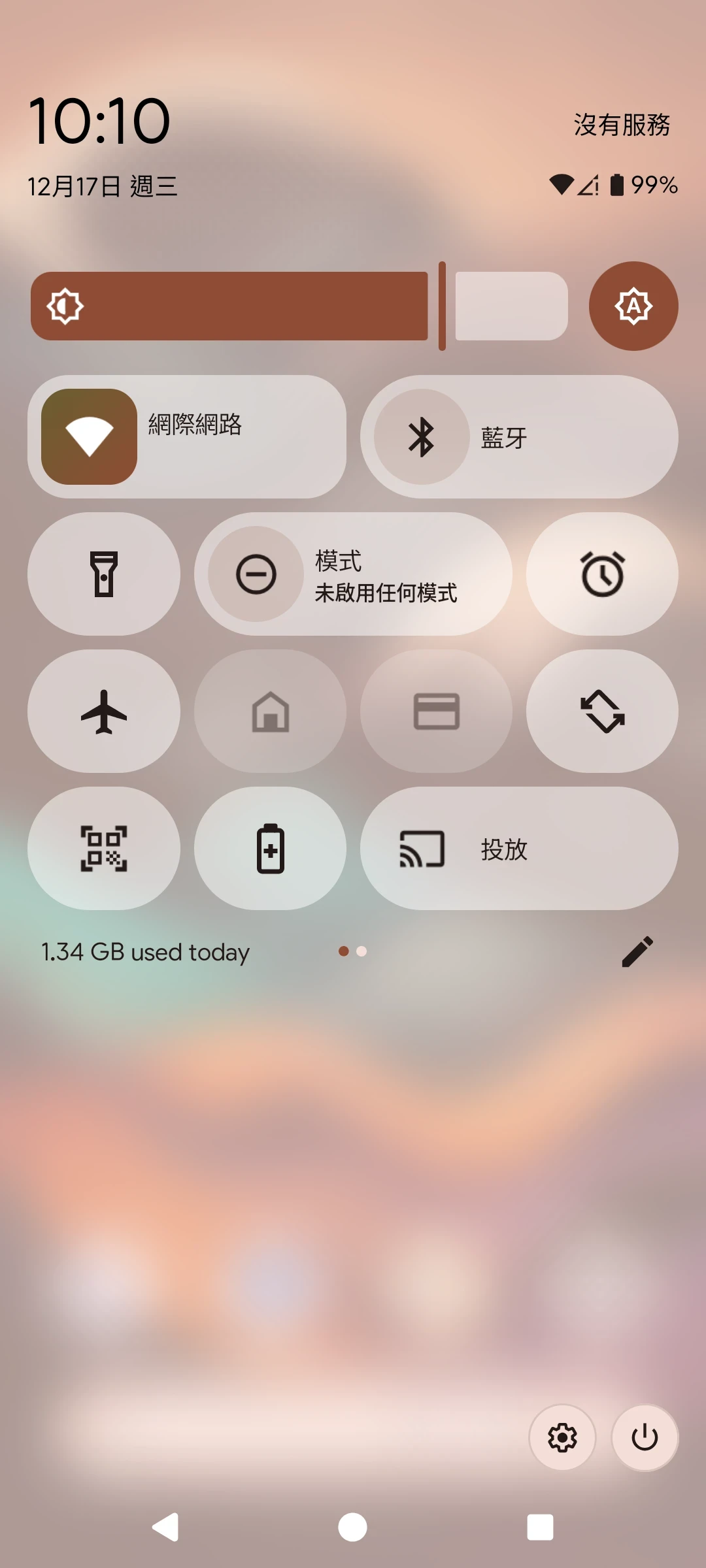The width and height of the screenshot is (706, 1568).
Task: Open the 投放 cast tile
Action: click(519, 848)
